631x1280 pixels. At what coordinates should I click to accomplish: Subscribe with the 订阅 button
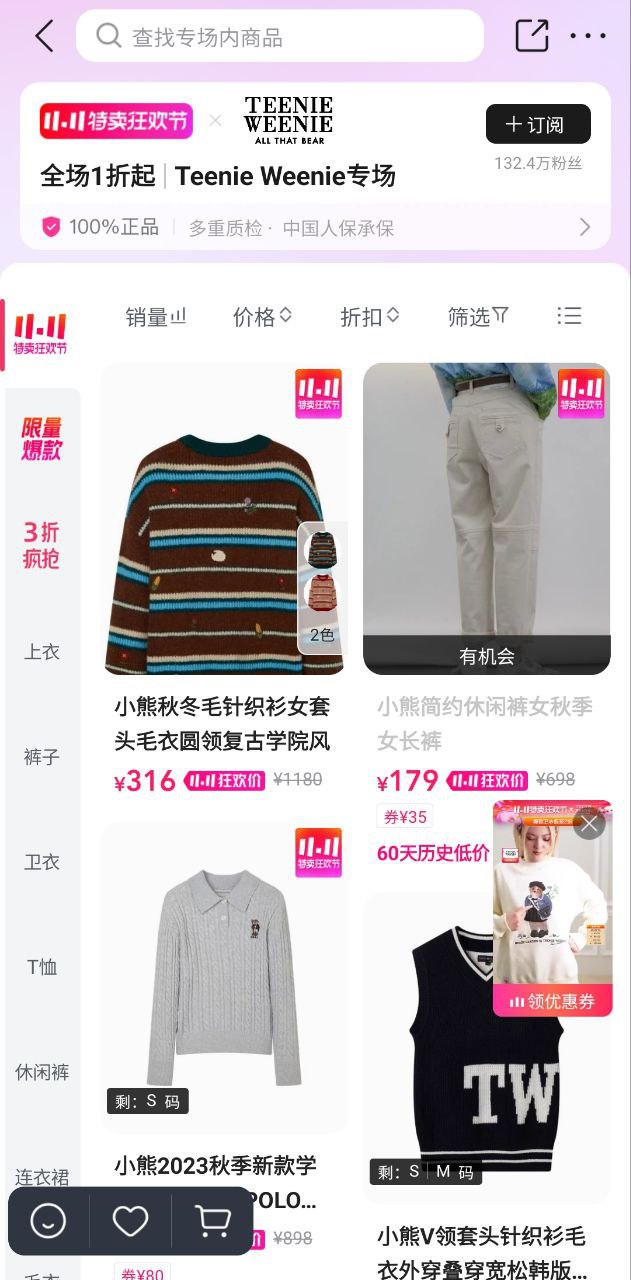click(x=538, y=125)
